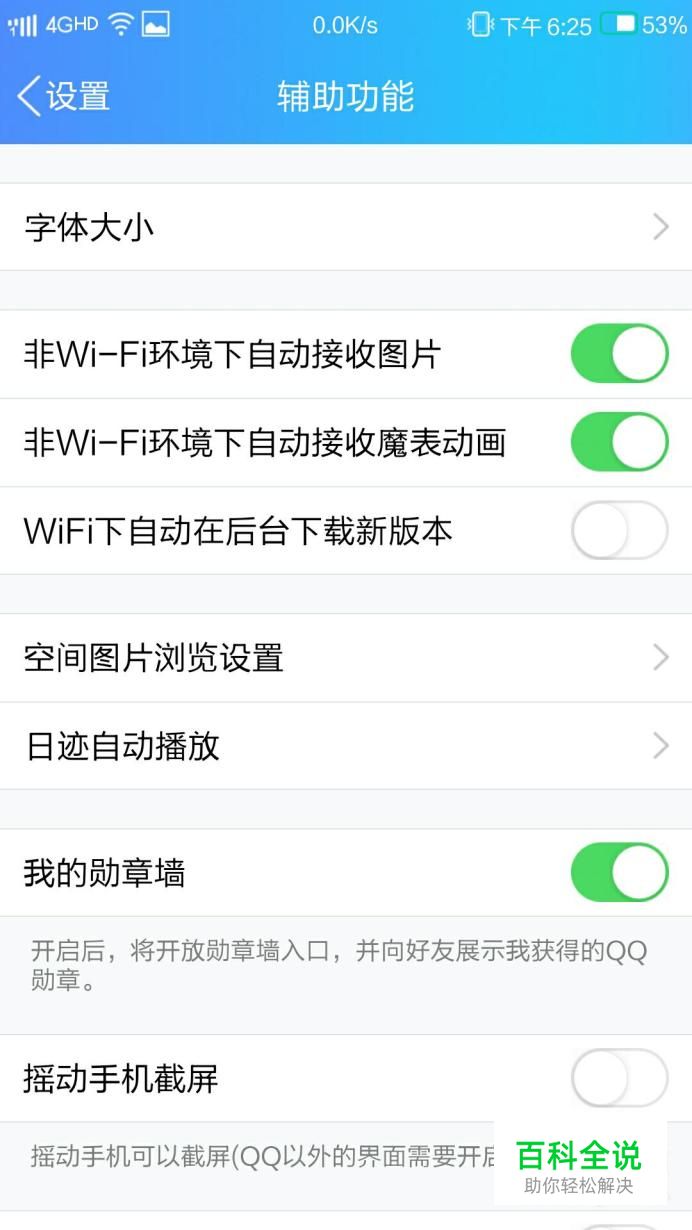The width and height of the screenshot is (692, 1230).
Task: Open 字体大小 settings
Action: (346, 227)
